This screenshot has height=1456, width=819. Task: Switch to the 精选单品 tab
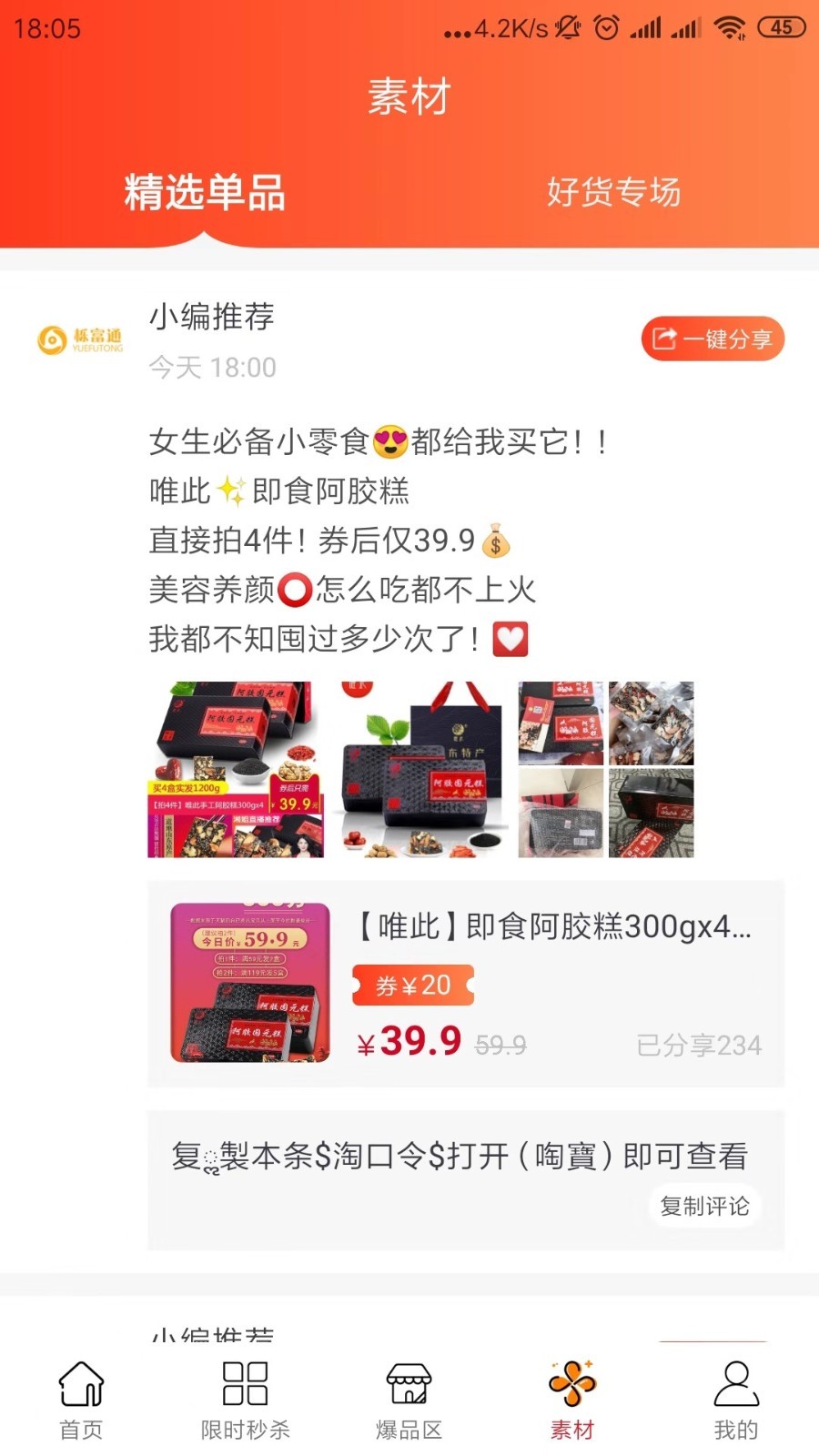click(x=205, y=192)
